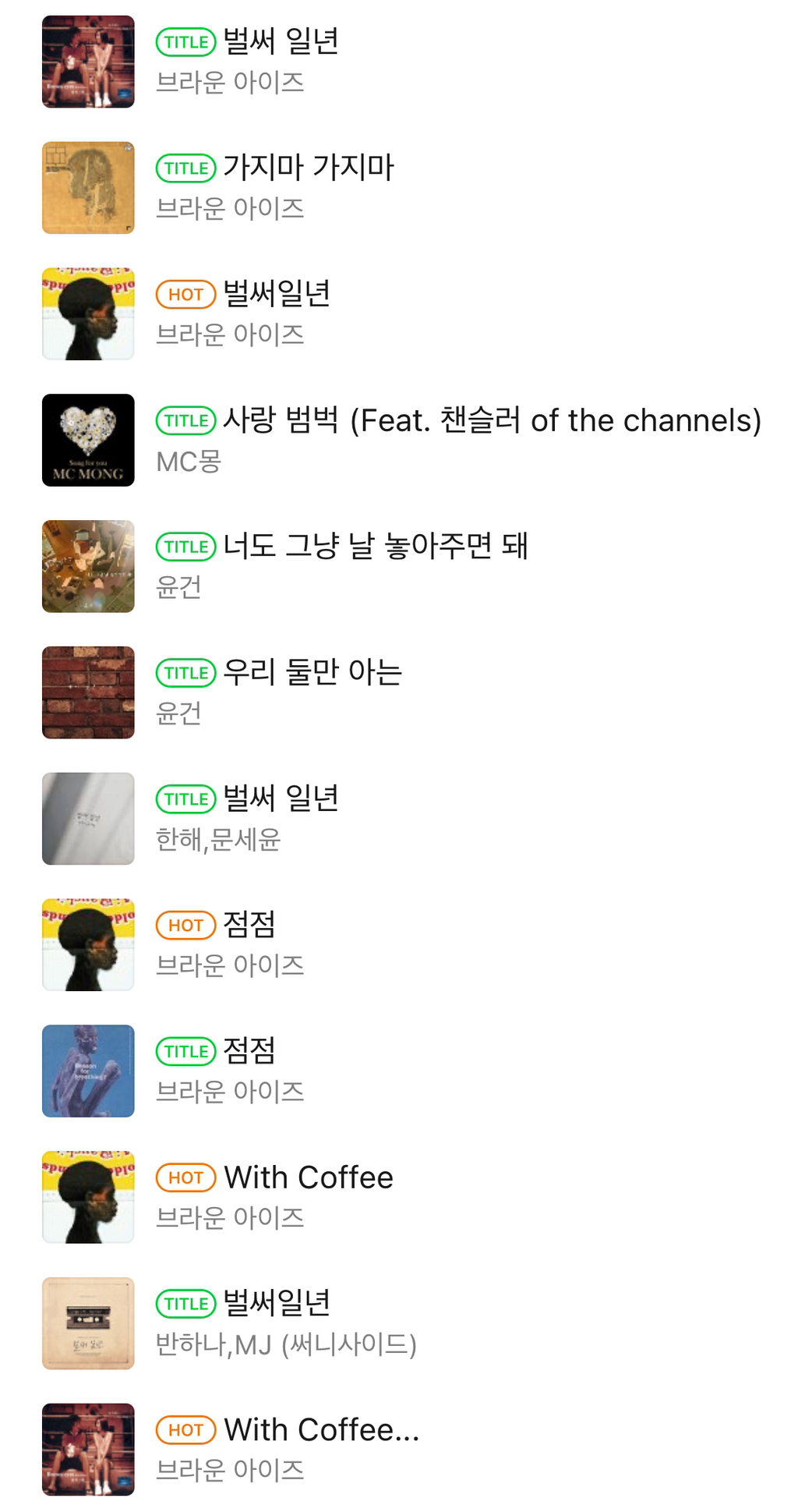Select HOT-tagged 벌써일년 by 브라운 아이즈
Image resolution: width=798 pixels, height=1512 pixels.
click(277, 294)
